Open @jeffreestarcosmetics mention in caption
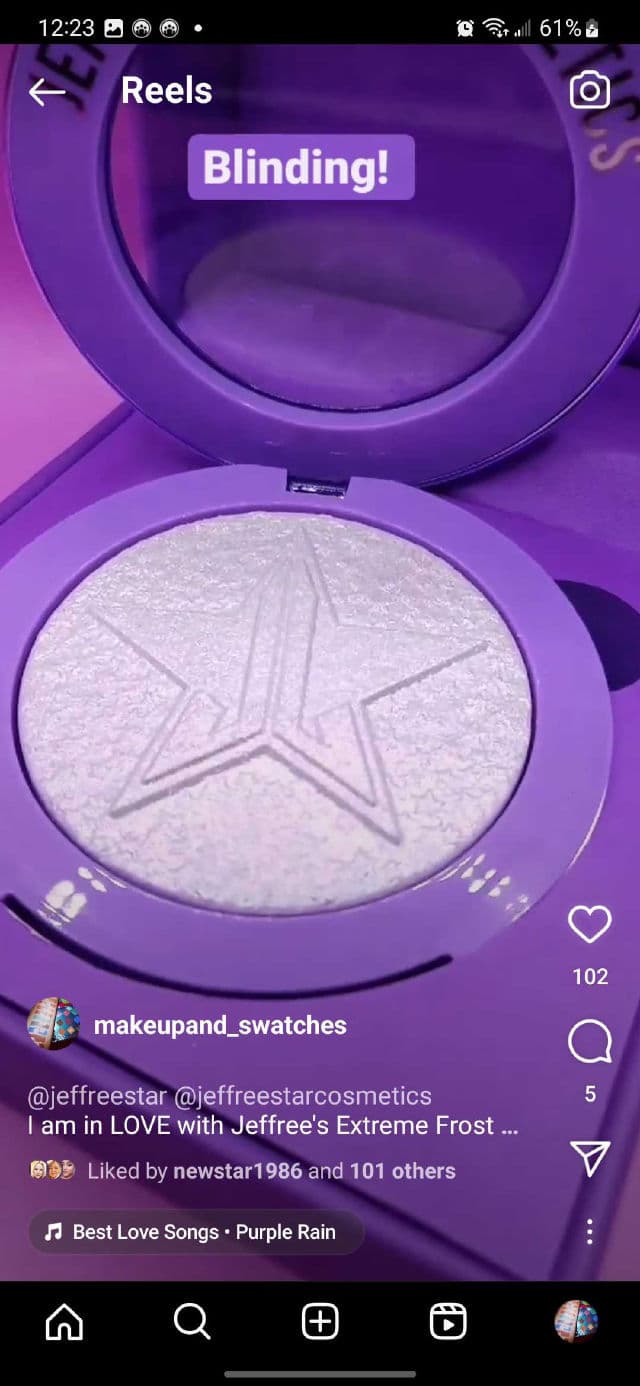The height and width of the screenshot is (1386, 640). tap(303, 1096)
